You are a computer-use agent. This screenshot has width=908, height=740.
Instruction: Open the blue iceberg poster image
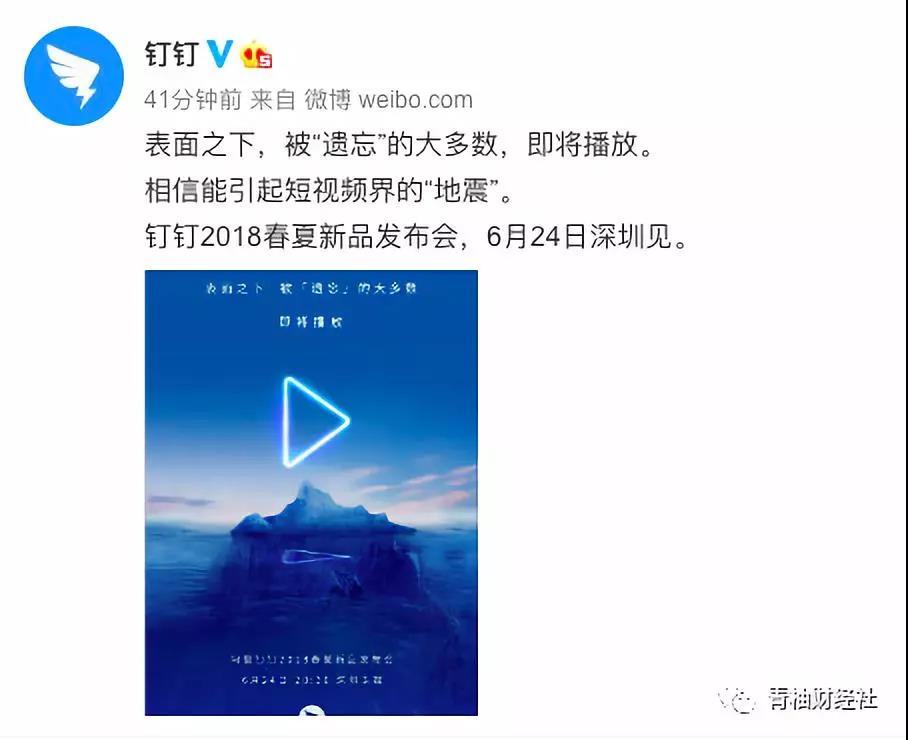(x=311, y=492)
